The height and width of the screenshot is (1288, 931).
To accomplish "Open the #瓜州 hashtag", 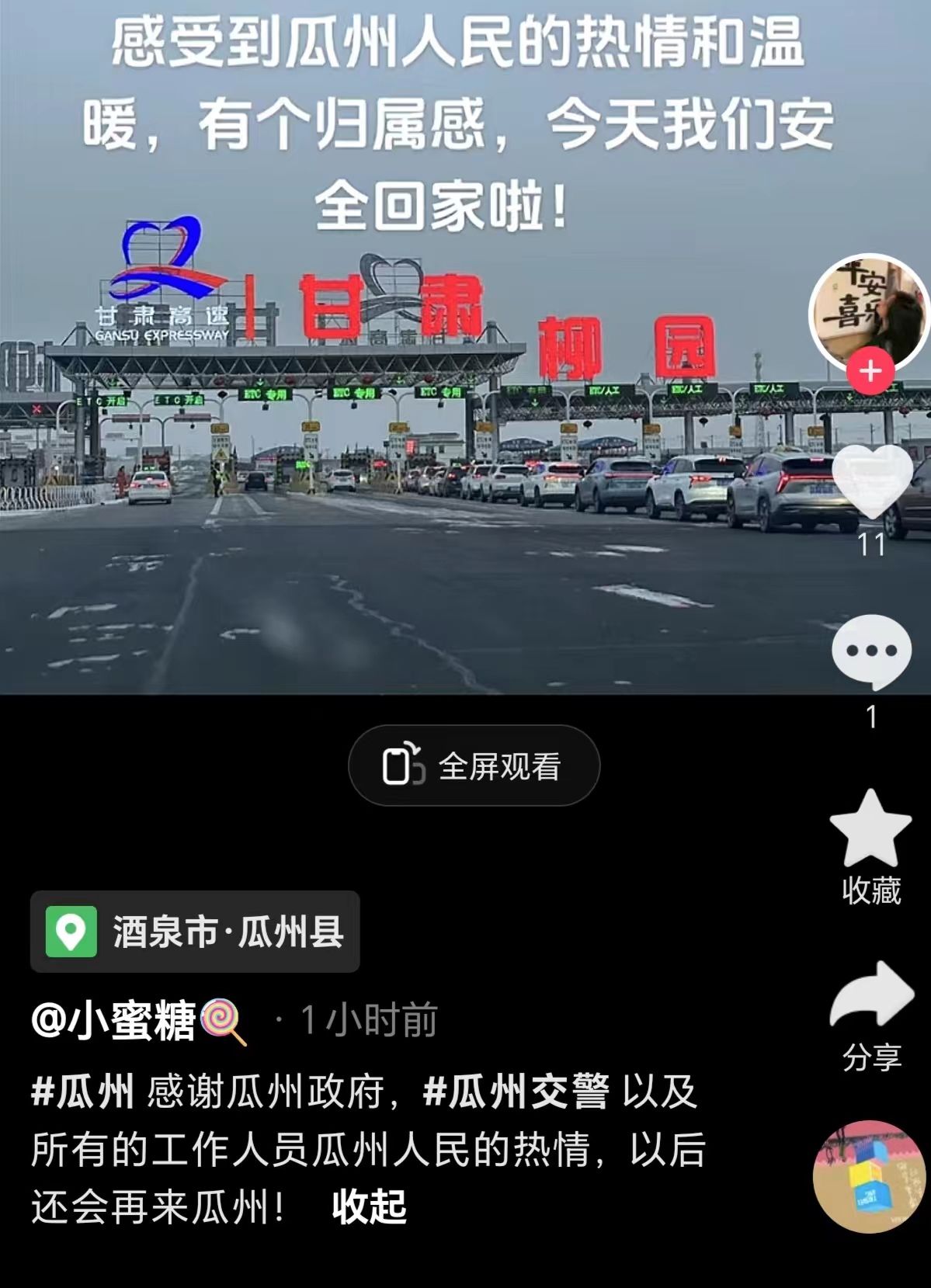I will 82,1092.
